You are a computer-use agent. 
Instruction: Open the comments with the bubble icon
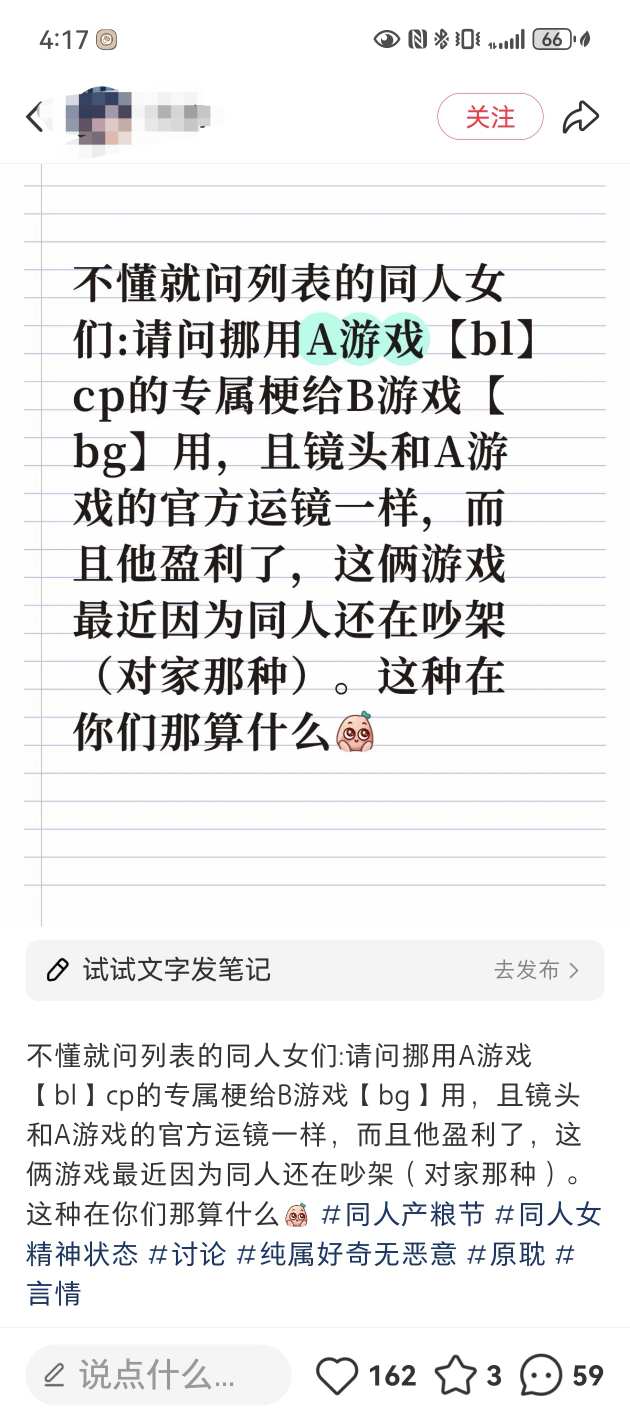coord(542,1376)
